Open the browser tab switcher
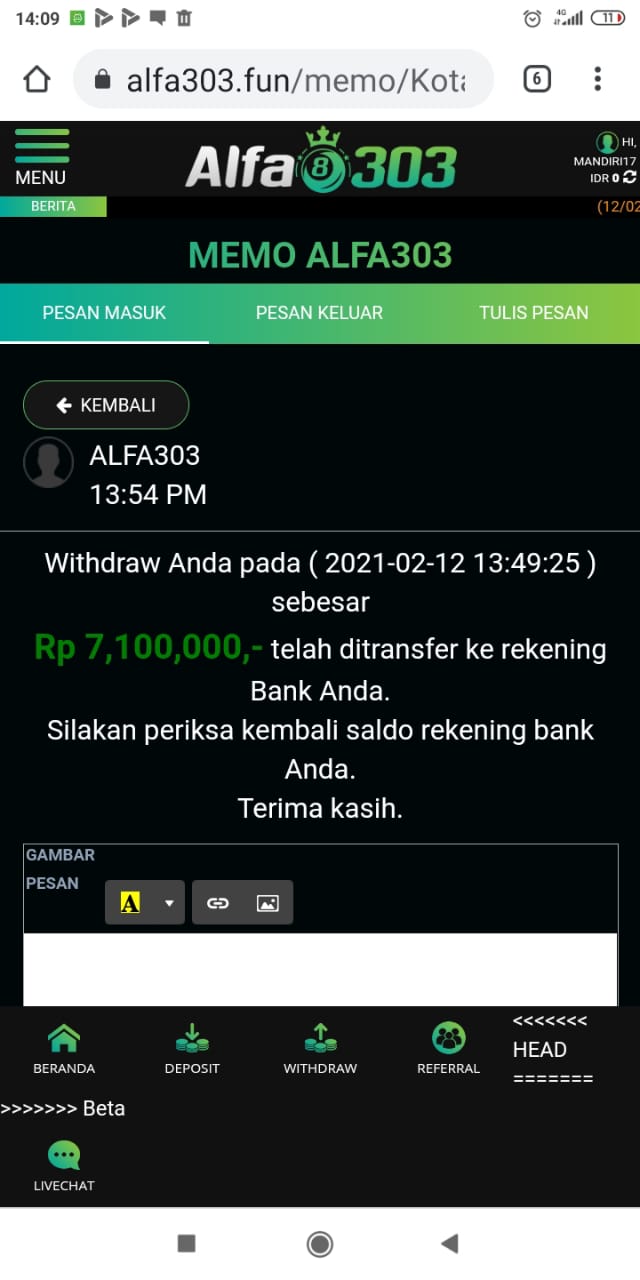Screen dimensions: 640x1280 pos(537,79)
